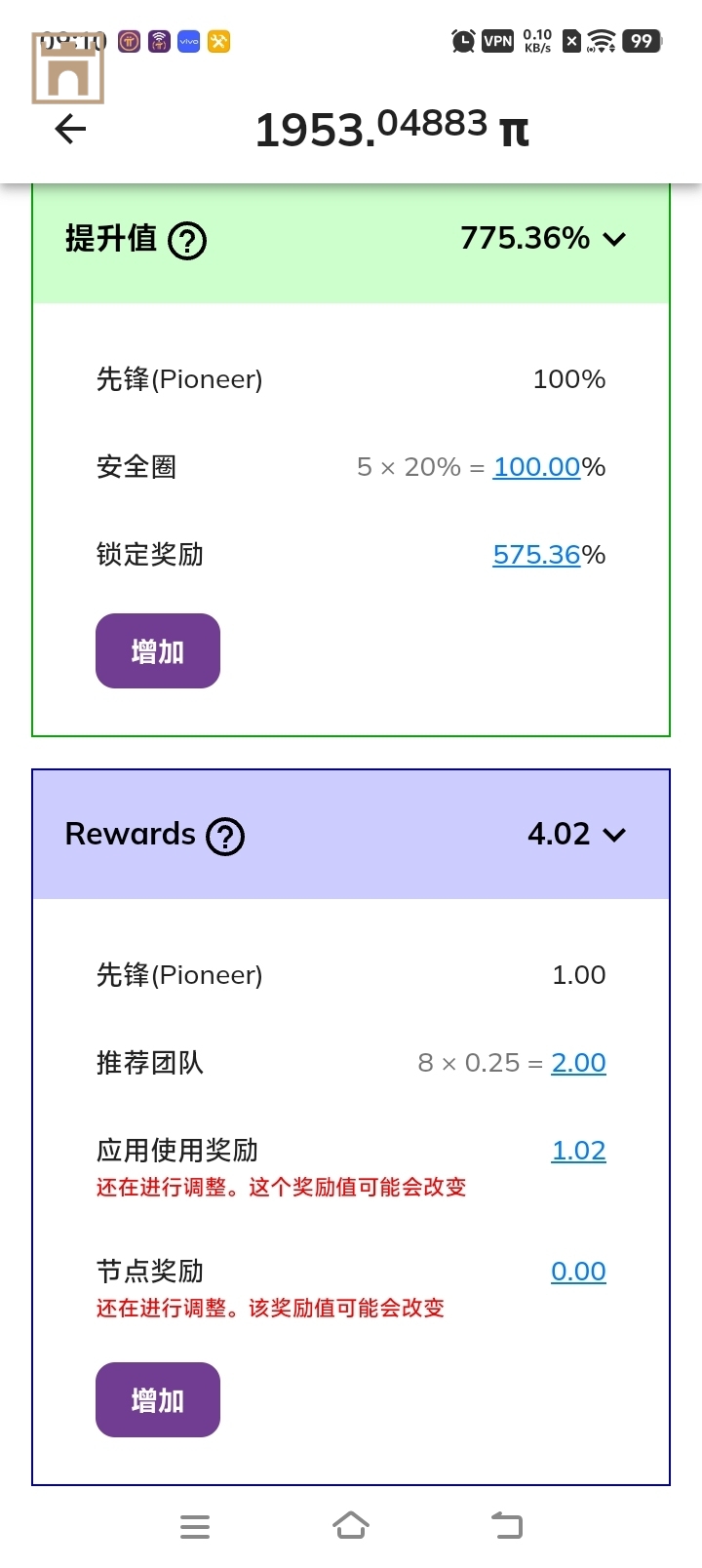Viewport: 702px width, 1568px height.
Task: Collapse the Rewards 4.02 section
Action: click(614, 835)
